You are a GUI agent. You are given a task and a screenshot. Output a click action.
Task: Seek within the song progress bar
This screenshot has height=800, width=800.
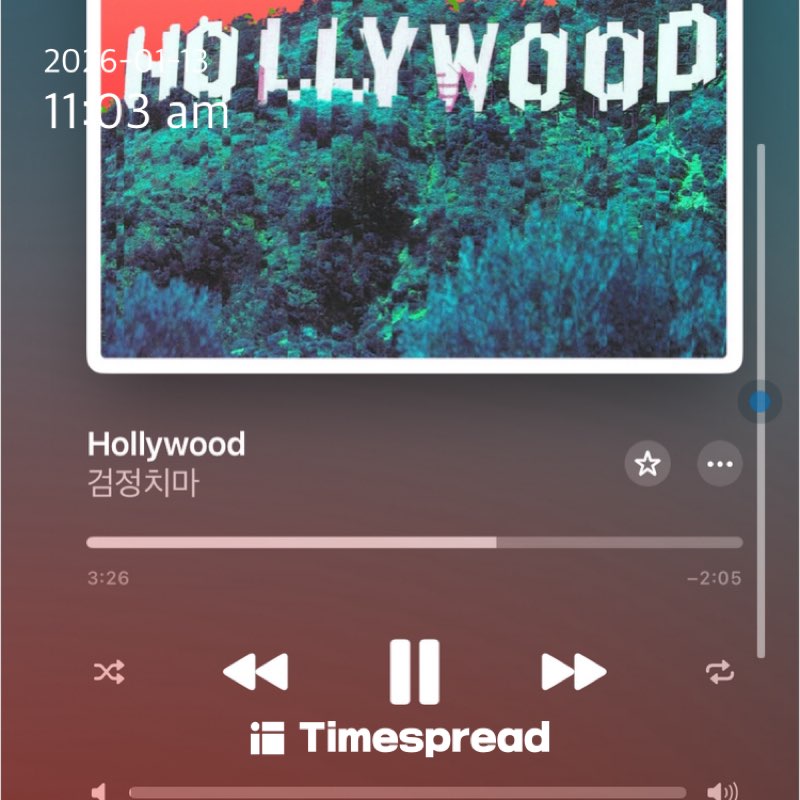click(414, 542)
